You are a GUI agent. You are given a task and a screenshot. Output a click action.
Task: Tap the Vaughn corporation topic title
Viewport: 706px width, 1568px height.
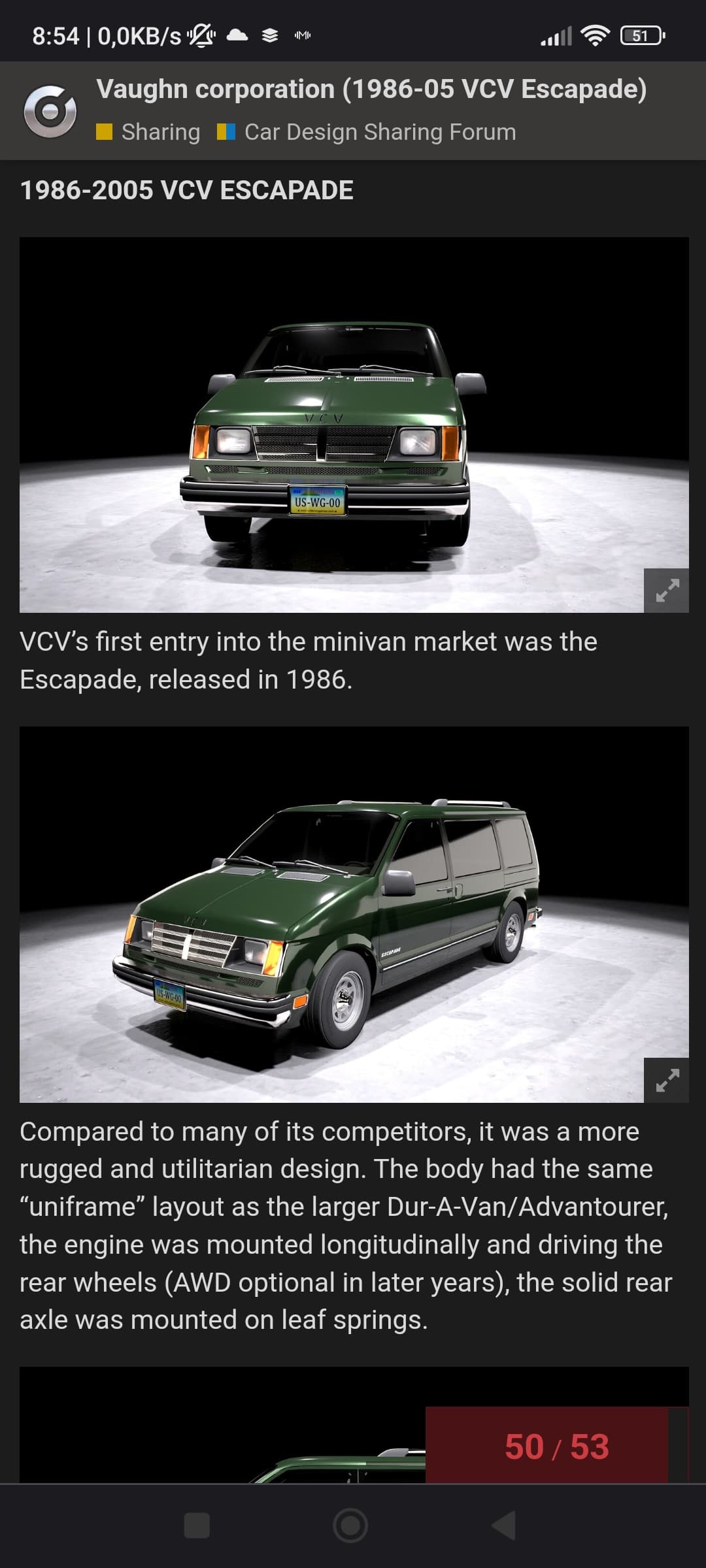371,89
